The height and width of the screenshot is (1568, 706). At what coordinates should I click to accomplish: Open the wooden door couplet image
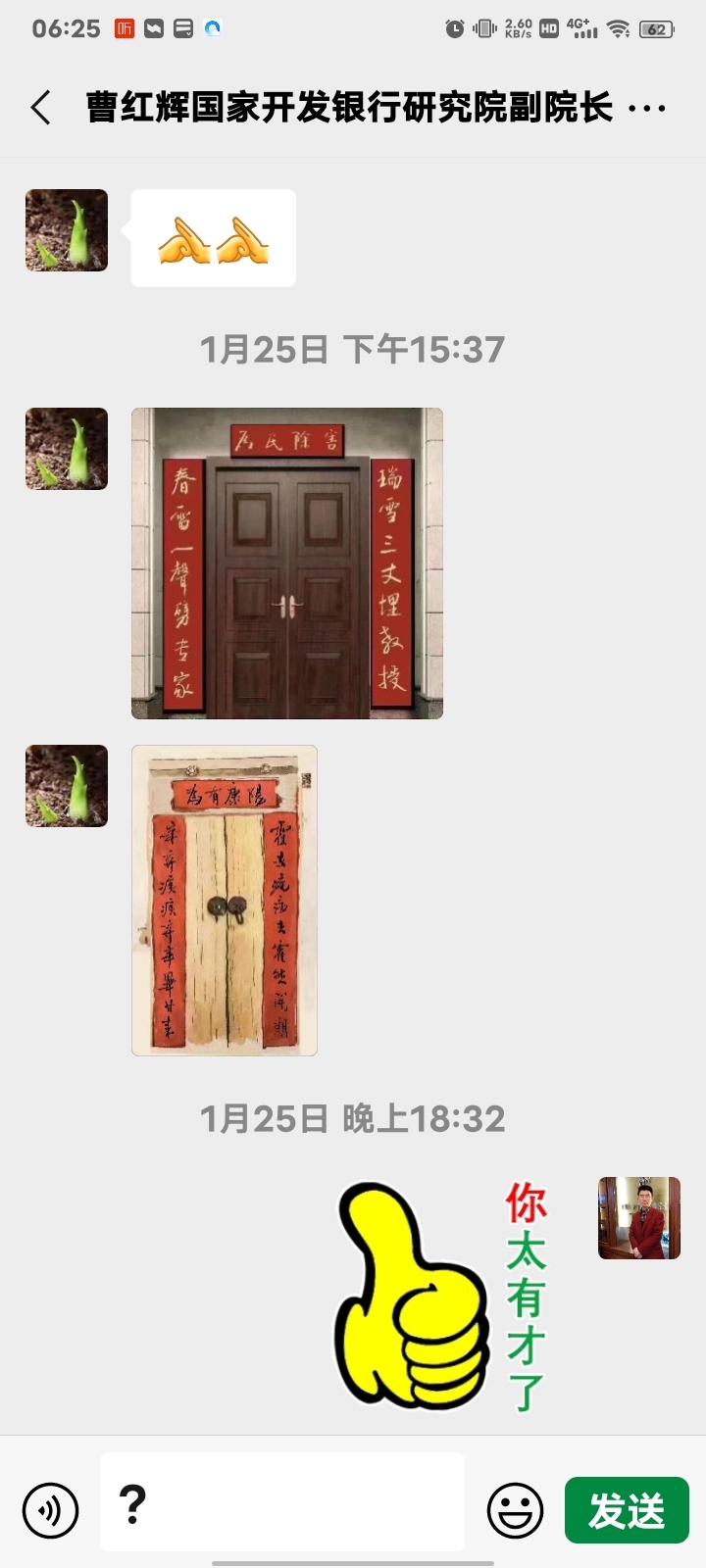pos(225,901)
